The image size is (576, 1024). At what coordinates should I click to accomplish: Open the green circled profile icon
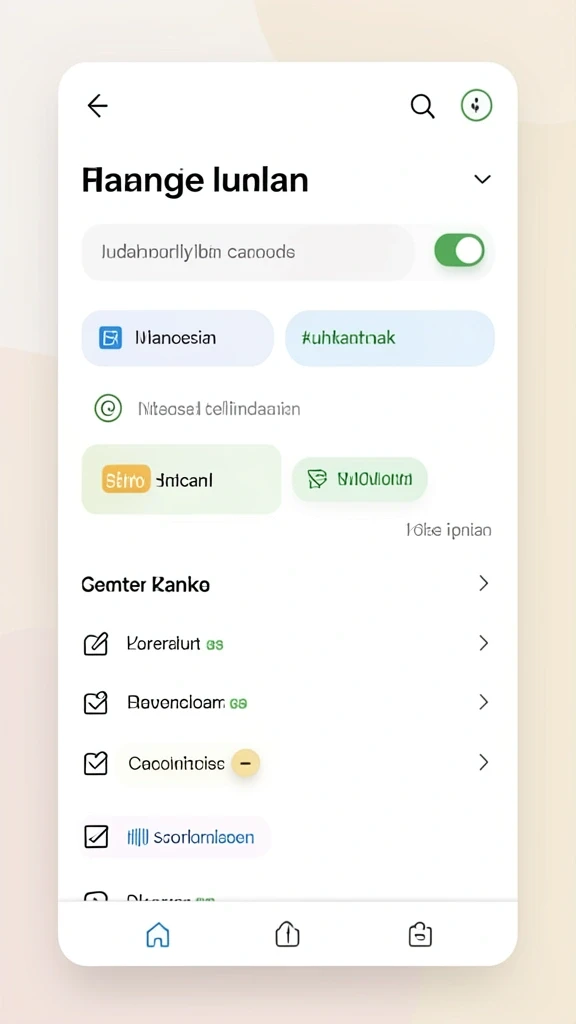click(x=476, y=105)
